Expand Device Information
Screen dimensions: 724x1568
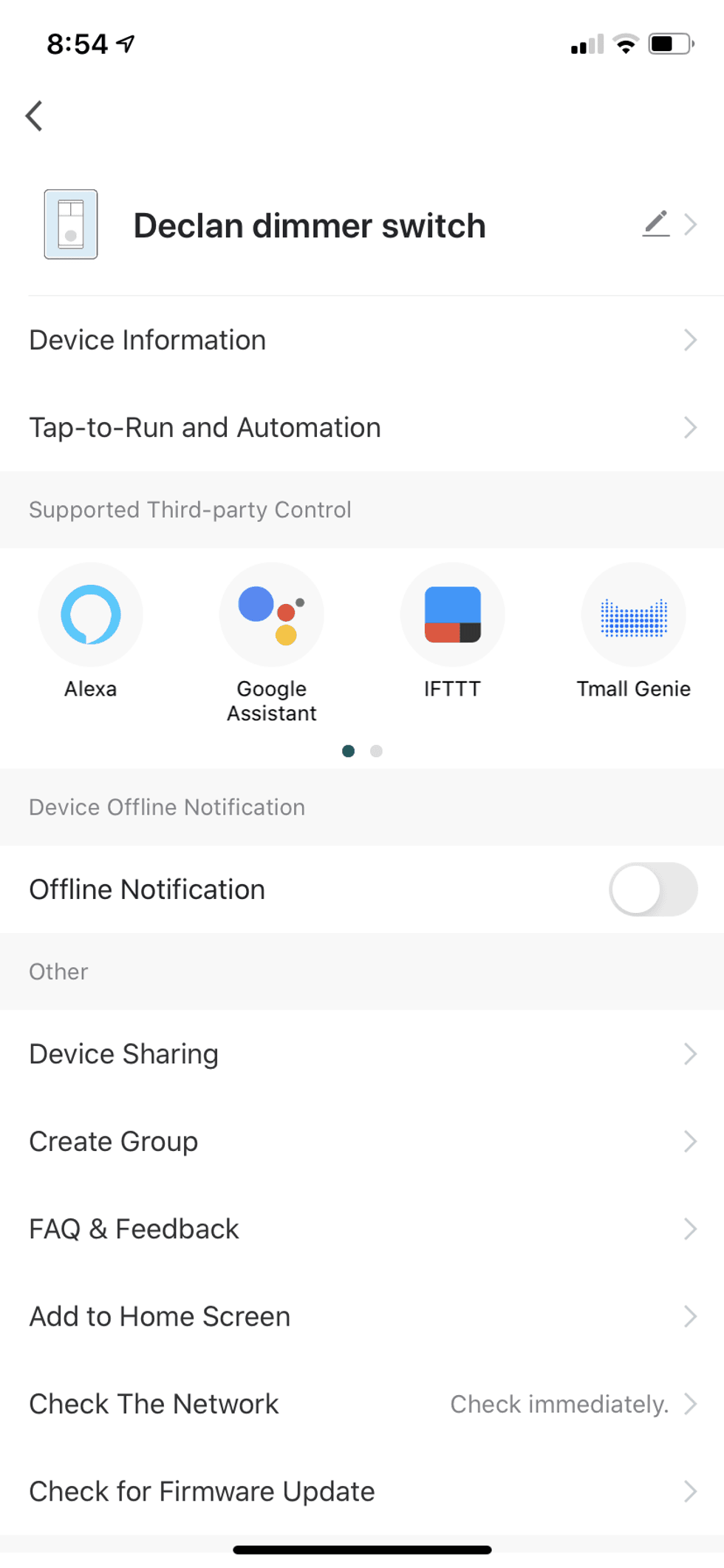tap(362, 340)
